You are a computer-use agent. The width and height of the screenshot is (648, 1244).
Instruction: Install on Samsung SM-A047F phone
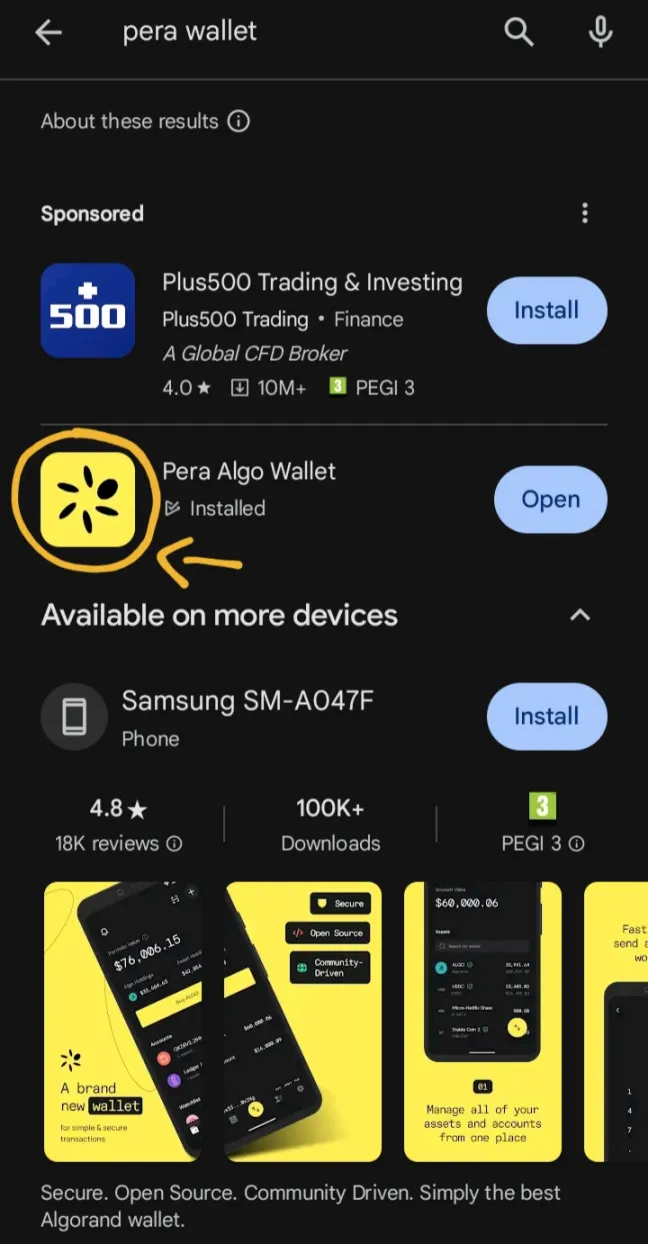click(x=546, y=716)
